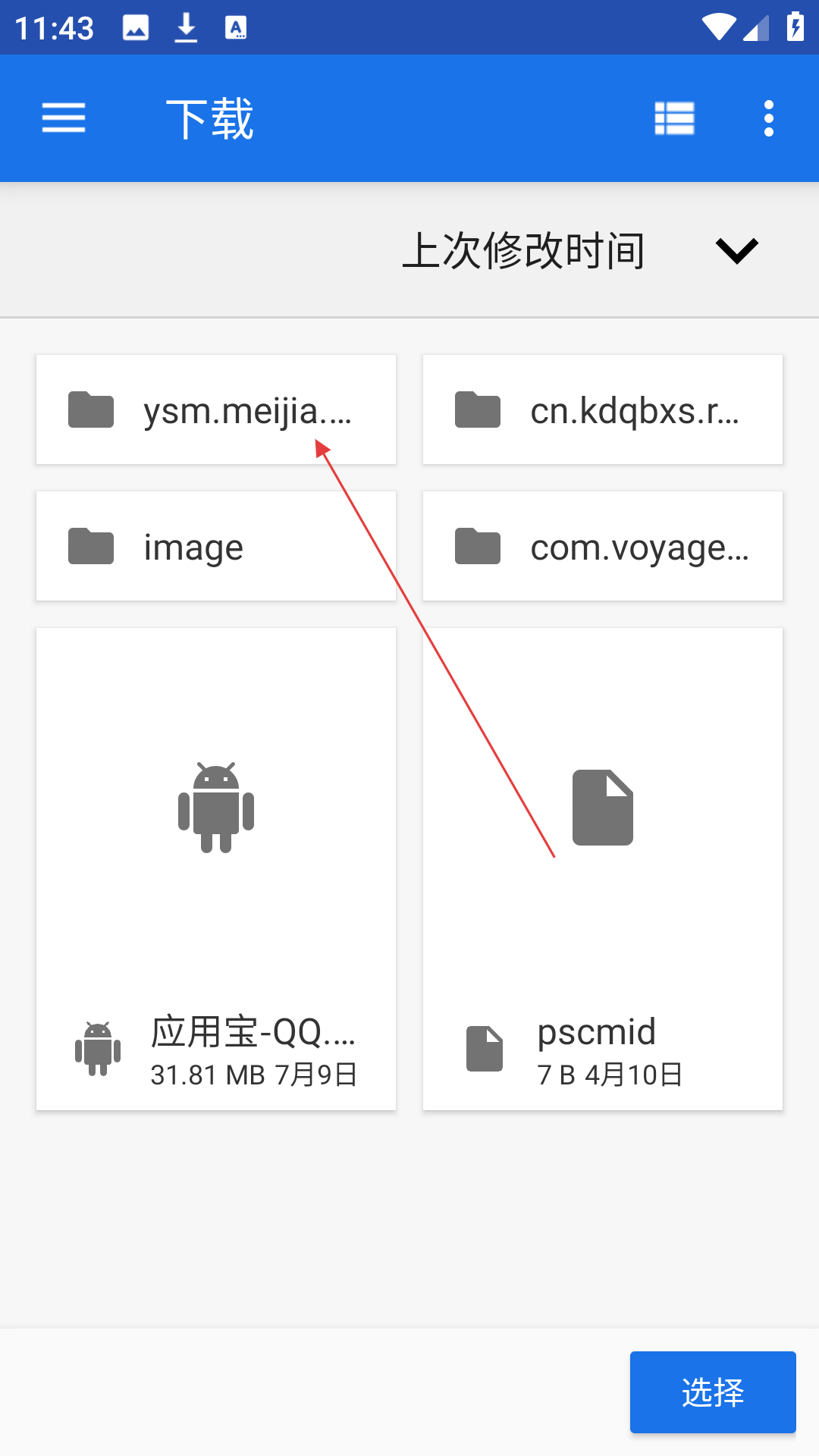Open the image folder

216,546
